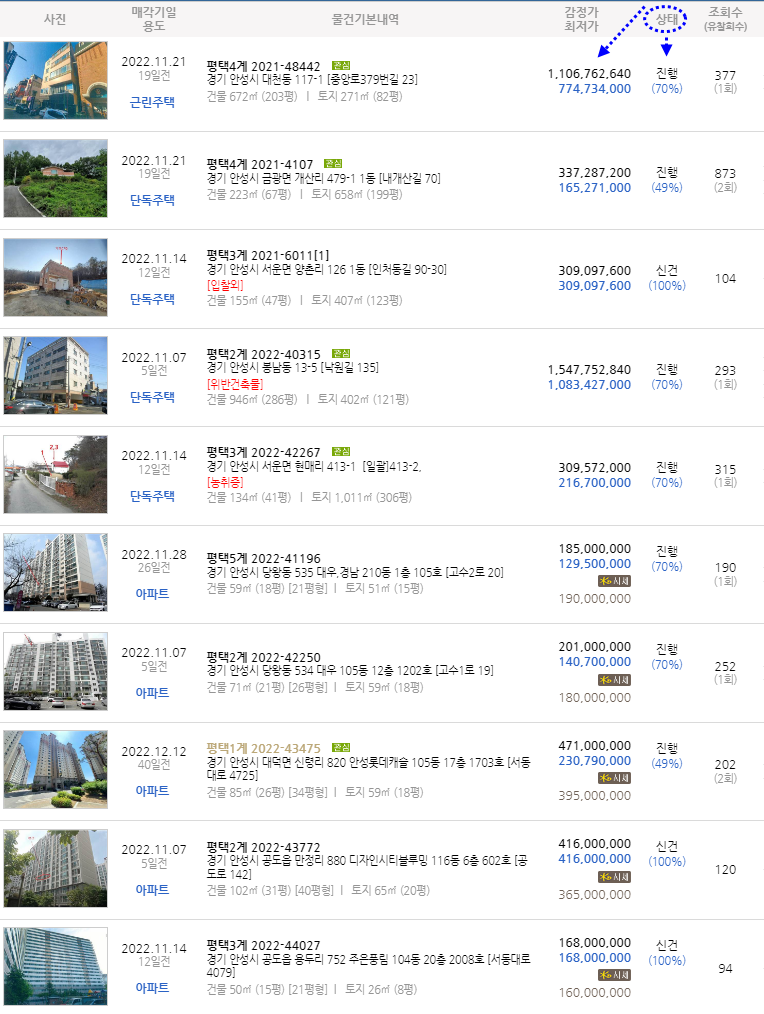The image size is (764, 1014).
Task: Open the 평택1계 2022-43475 listing
Action: click(x=263, y=748)
